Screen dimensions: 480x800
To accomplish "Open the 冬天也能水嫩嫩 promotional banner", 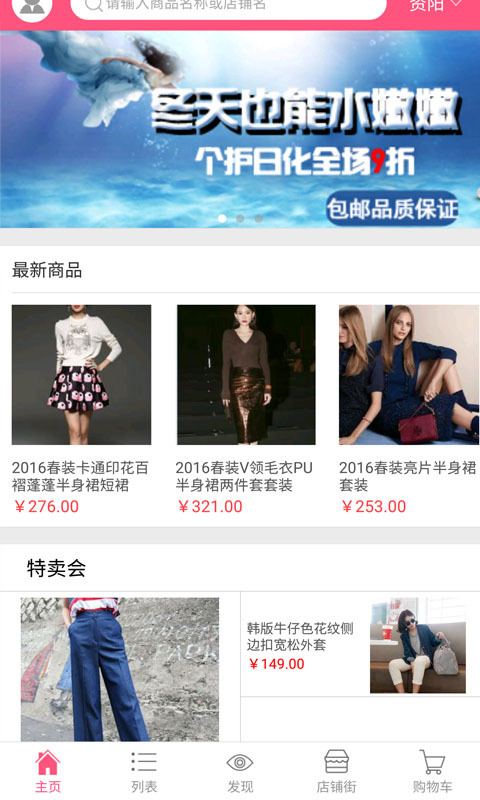I will (x=240, y=129).
